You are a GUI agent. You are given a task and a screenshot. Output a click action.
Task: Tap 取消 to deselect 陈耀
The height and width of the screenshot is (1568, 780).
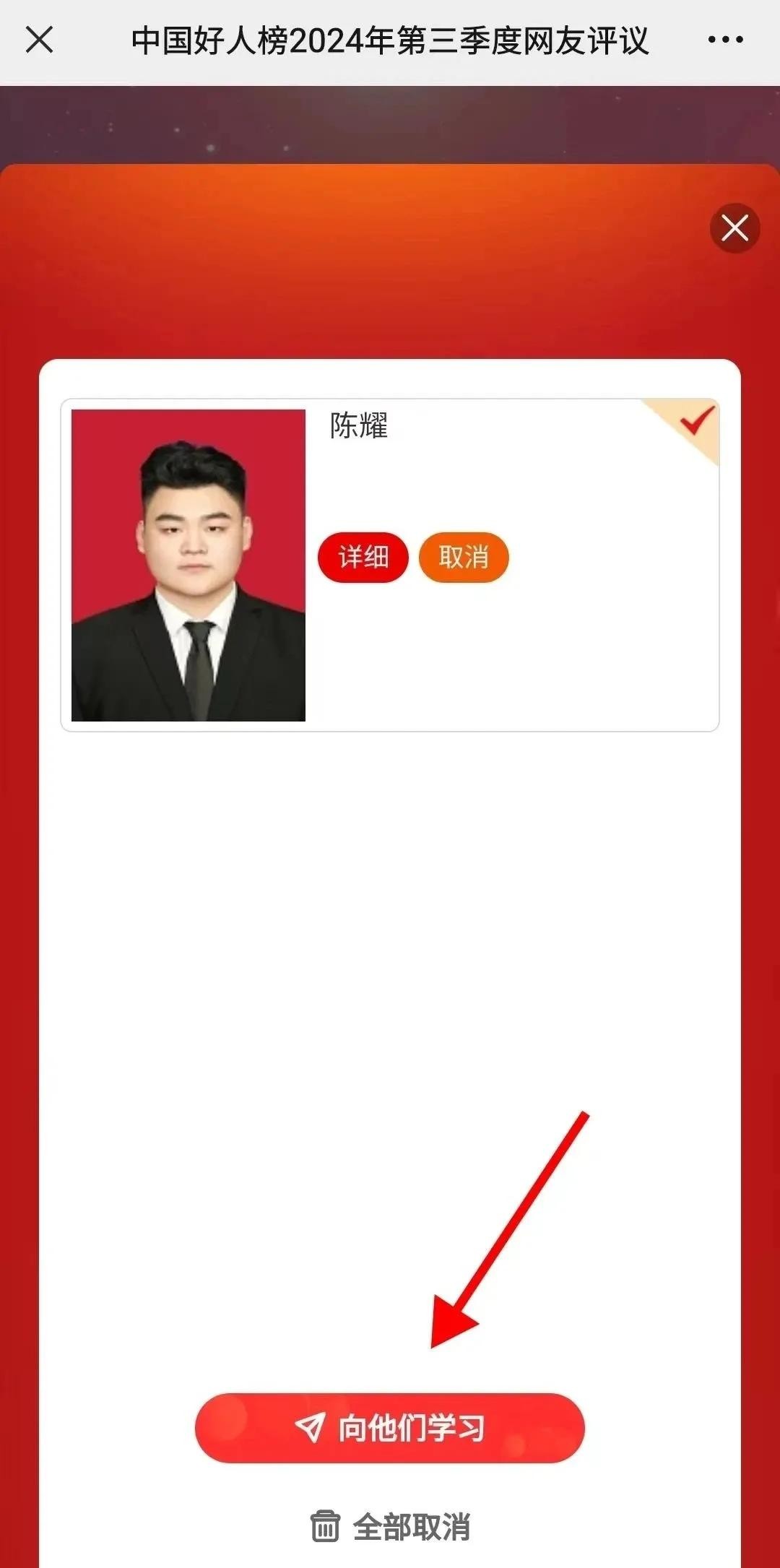click(464, 558)
